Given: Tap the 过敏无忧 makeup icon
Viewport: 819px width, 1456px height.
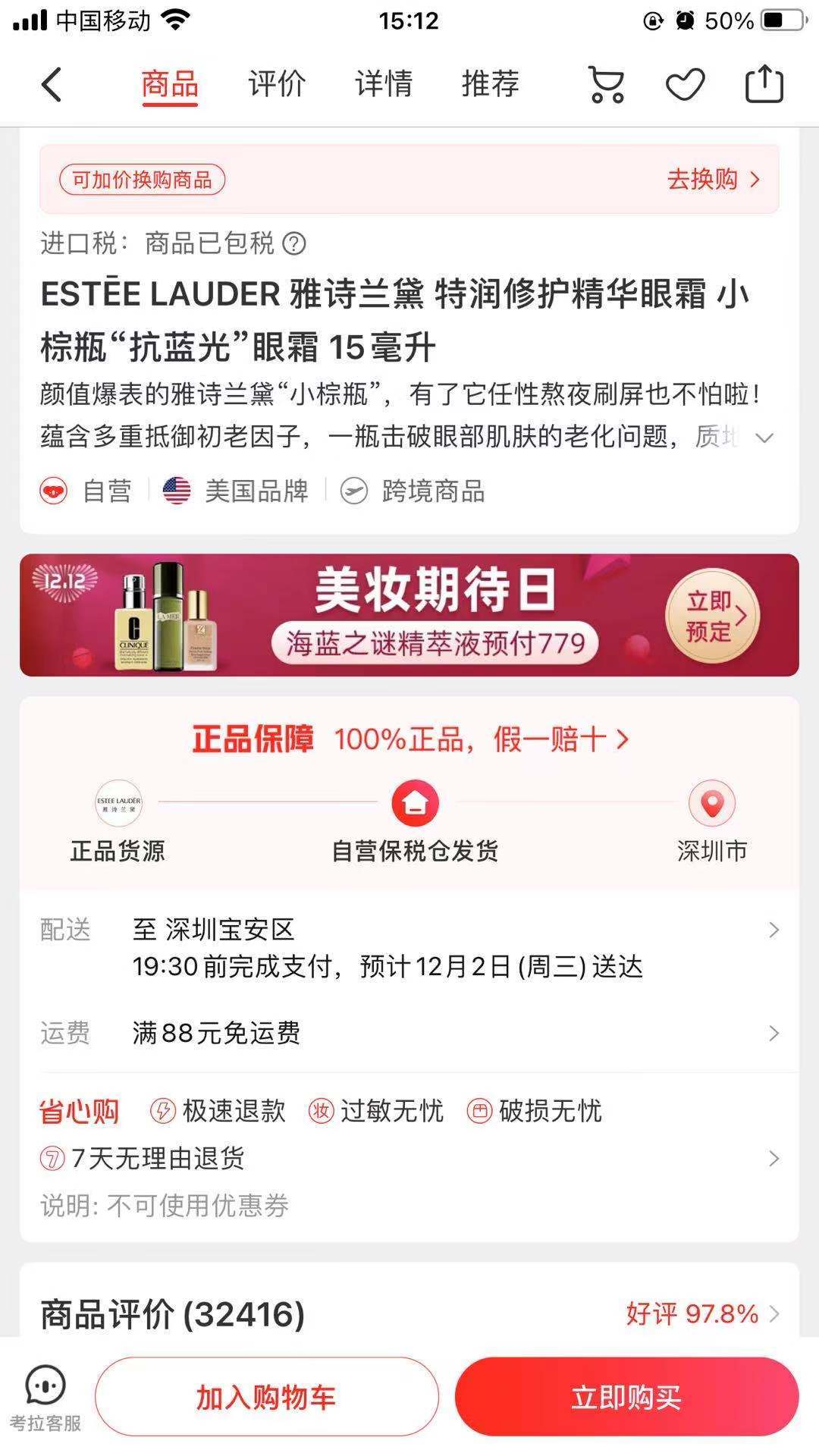Looking at the screenshot, I should (322, 1112).
